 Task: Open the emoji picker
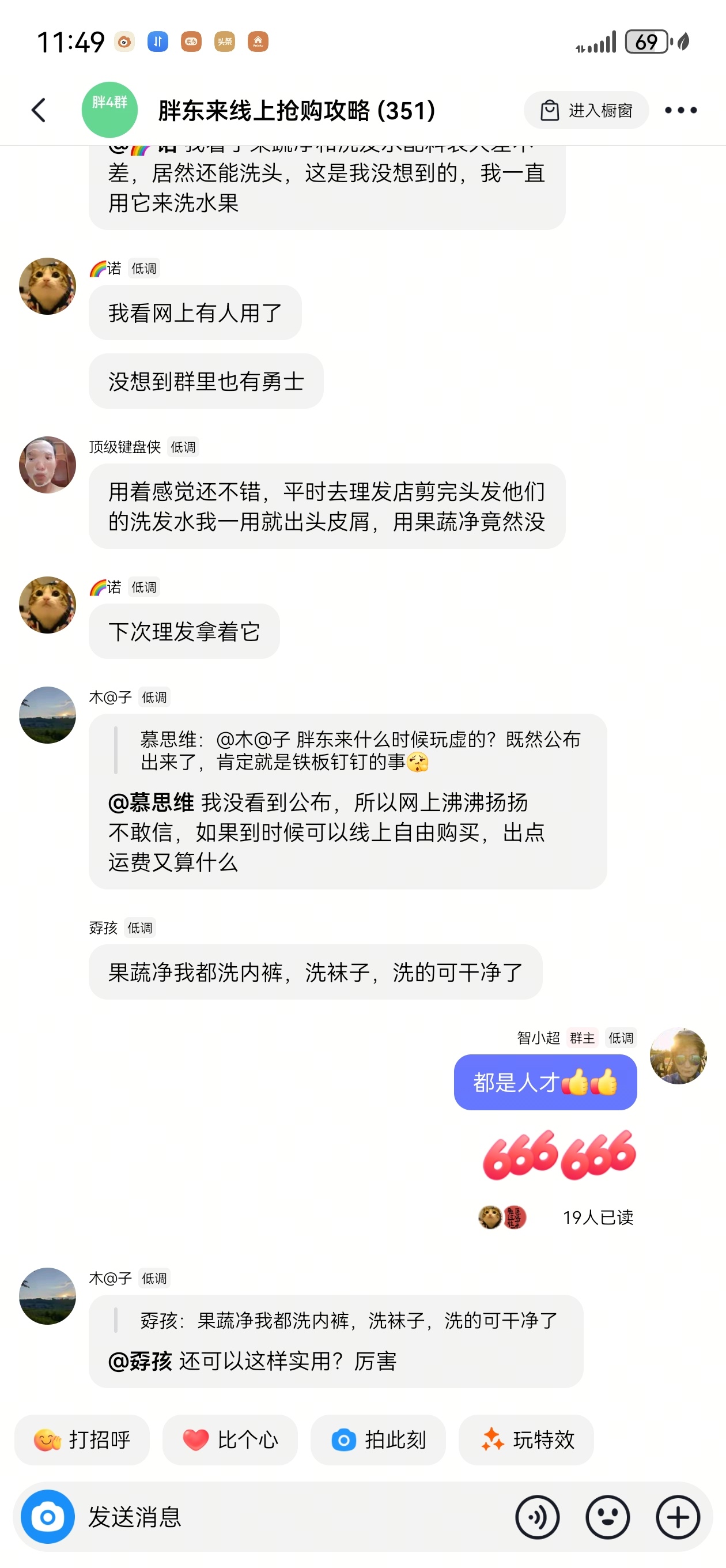pyautogui.click(x=607, y=1516)
